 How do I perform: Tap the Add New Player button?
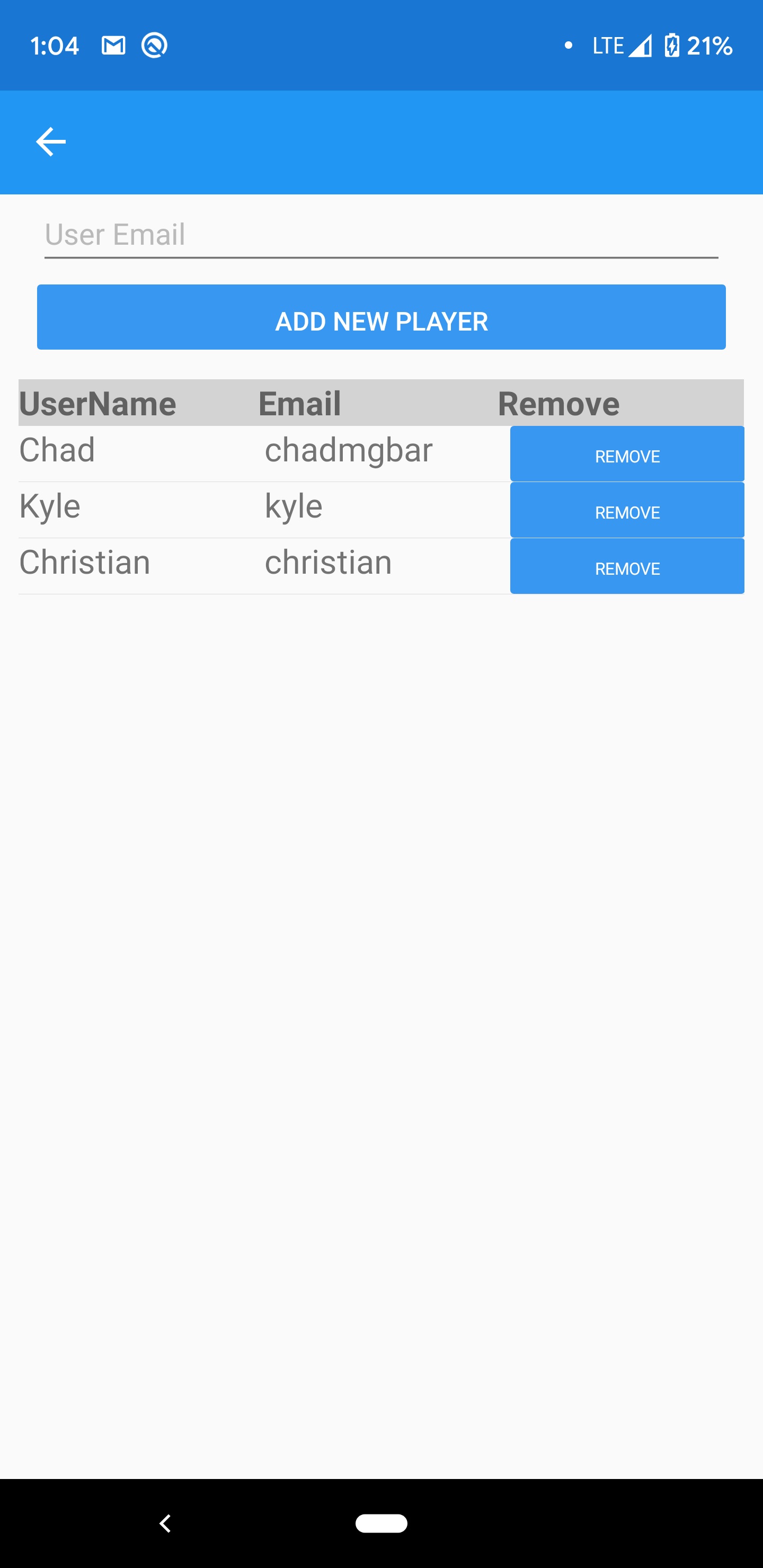(x=381, y=317)
